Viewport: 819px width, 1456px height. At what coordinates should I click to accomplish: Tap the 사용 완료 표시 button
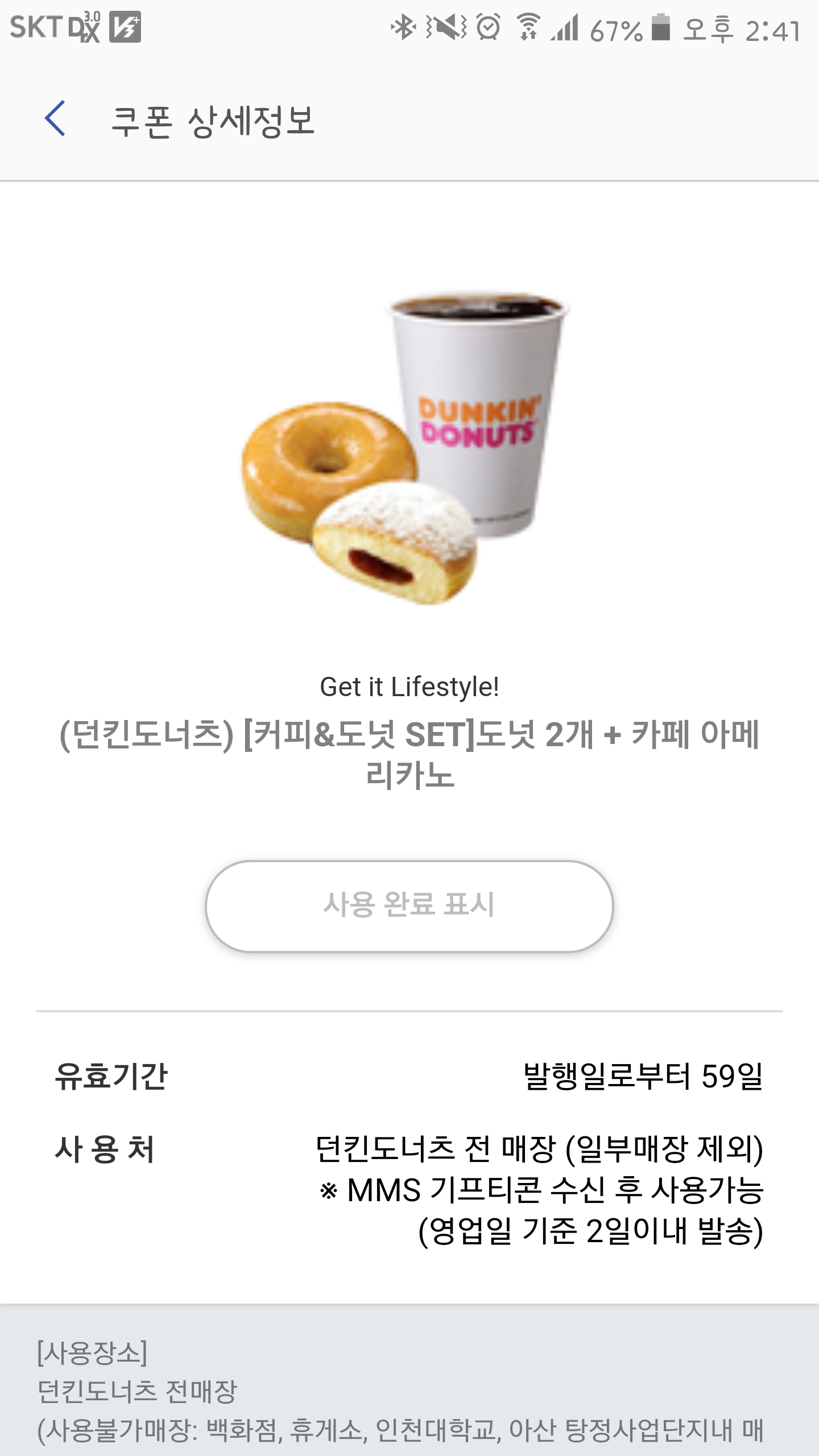(409, 906)
